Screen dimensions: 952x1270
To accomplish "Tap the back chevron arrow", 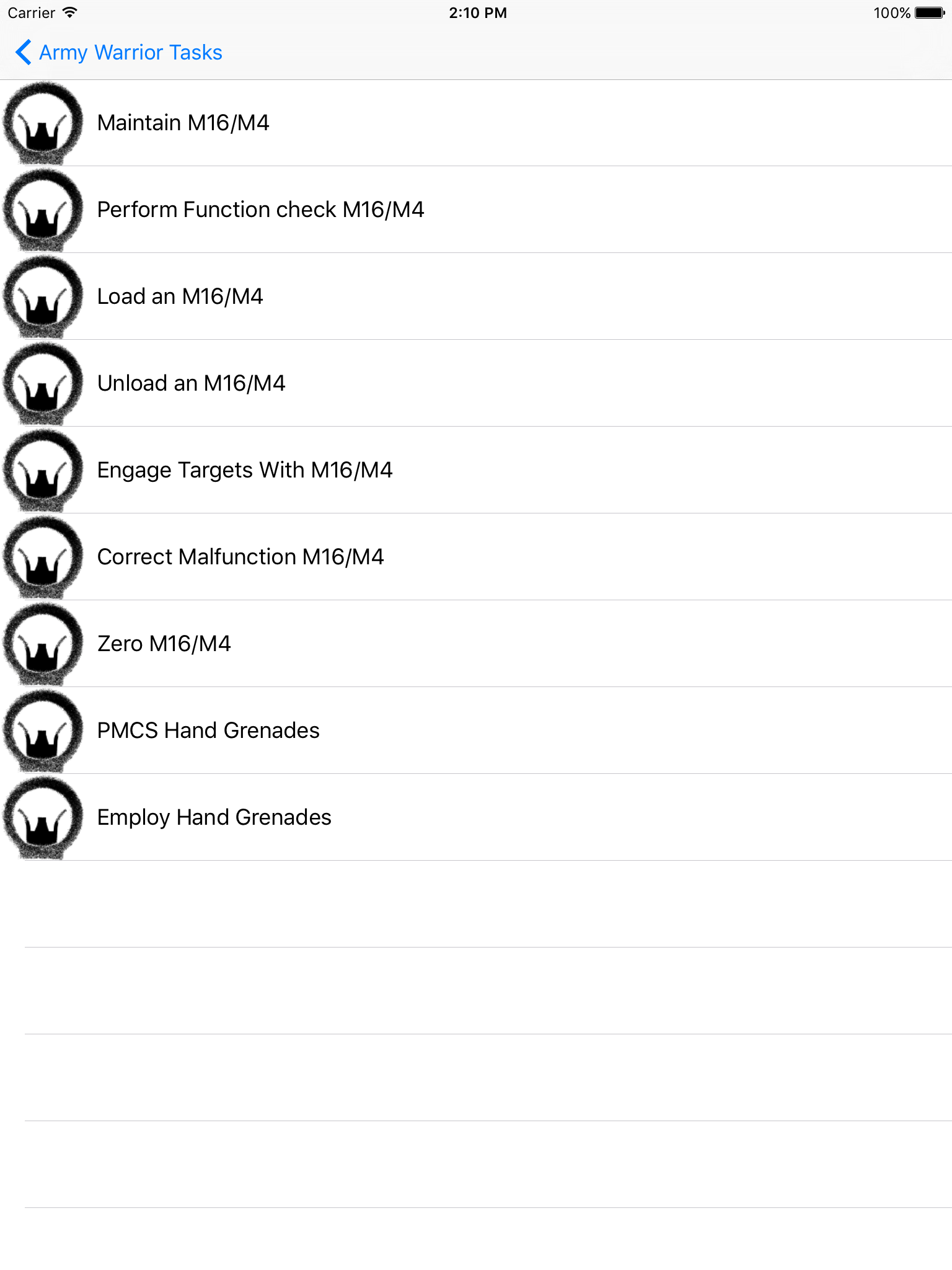I will [24, 52].
